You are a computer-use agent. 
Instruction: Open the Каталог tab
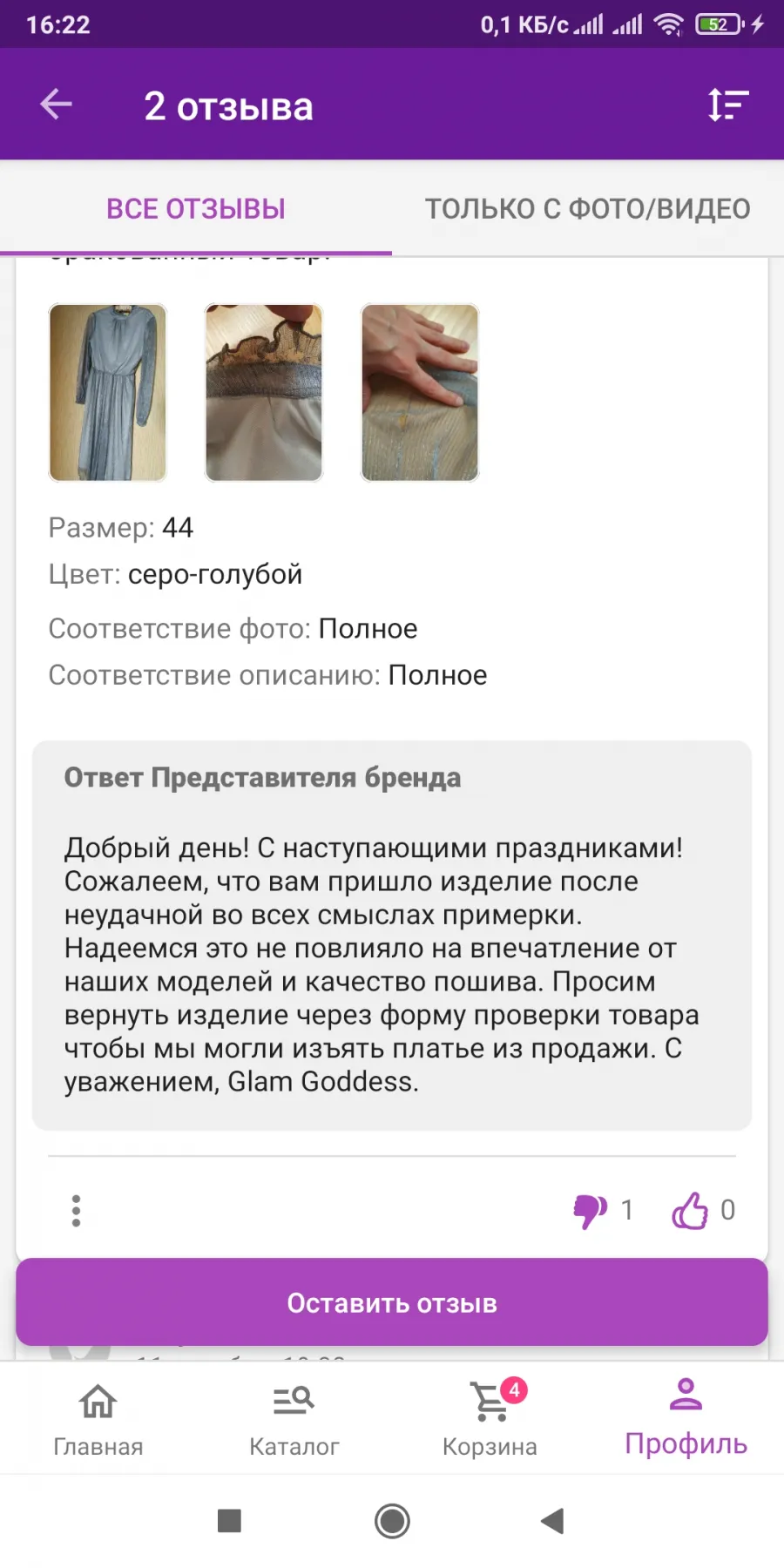click(x=294, y=1418)
